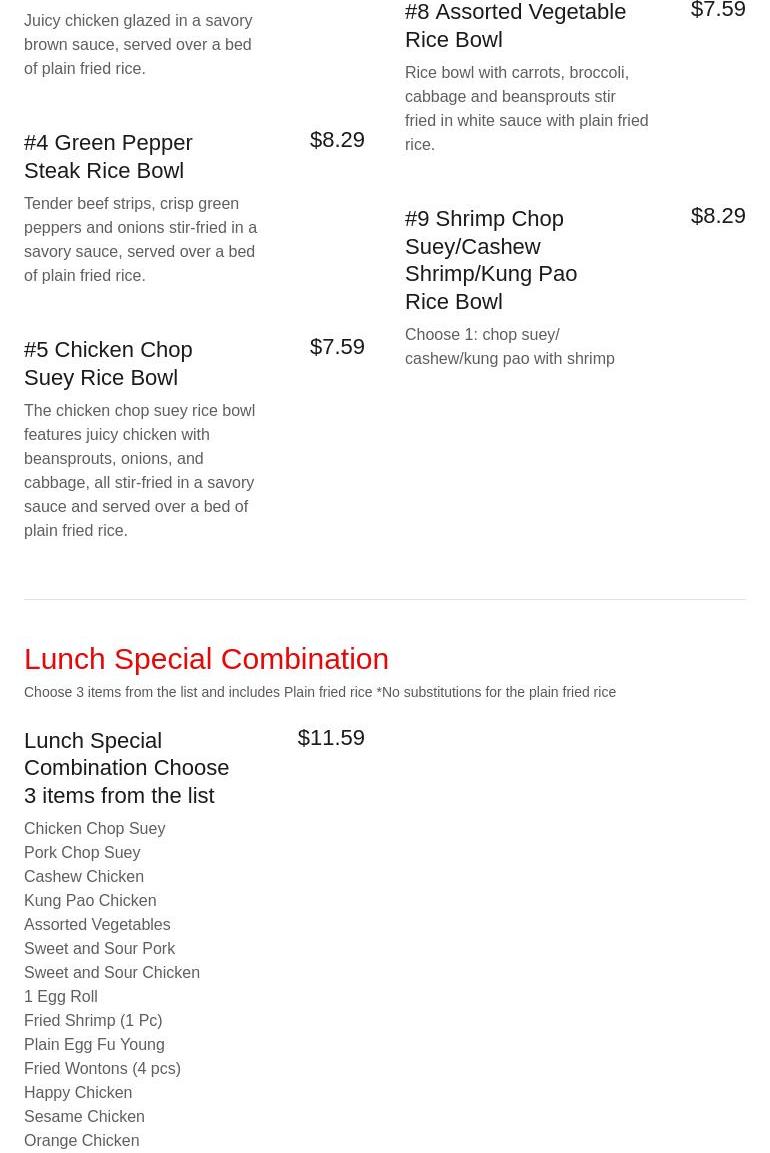
Task: View #9 Shrimp Chop Suey/Cashew/Kung Pao Rice Bowl
Action: (x=491, y=260)
